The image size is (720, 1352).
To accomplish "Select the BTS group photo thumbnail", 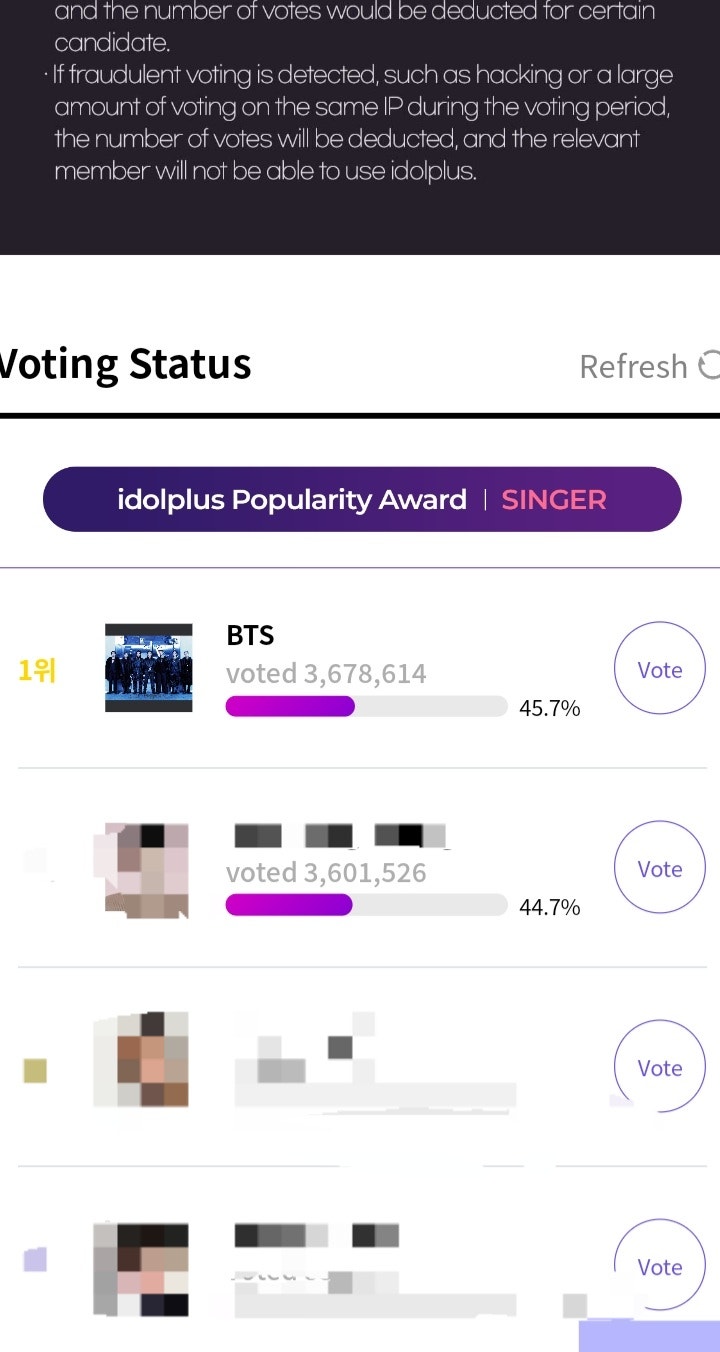I will (x=148, y=668).
